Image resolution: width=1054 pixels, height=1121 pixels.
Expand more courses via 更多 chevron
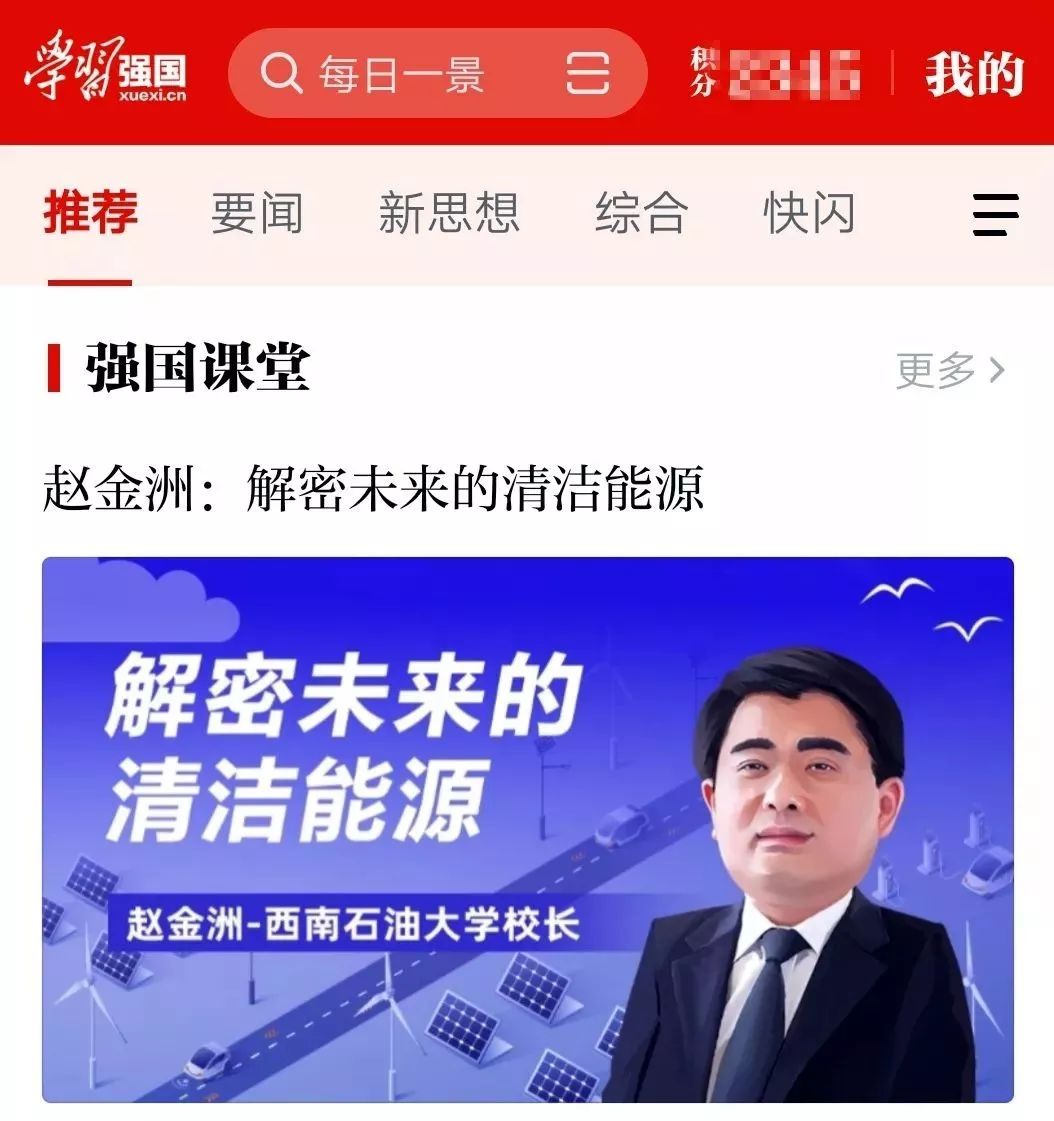pos(950,370)
